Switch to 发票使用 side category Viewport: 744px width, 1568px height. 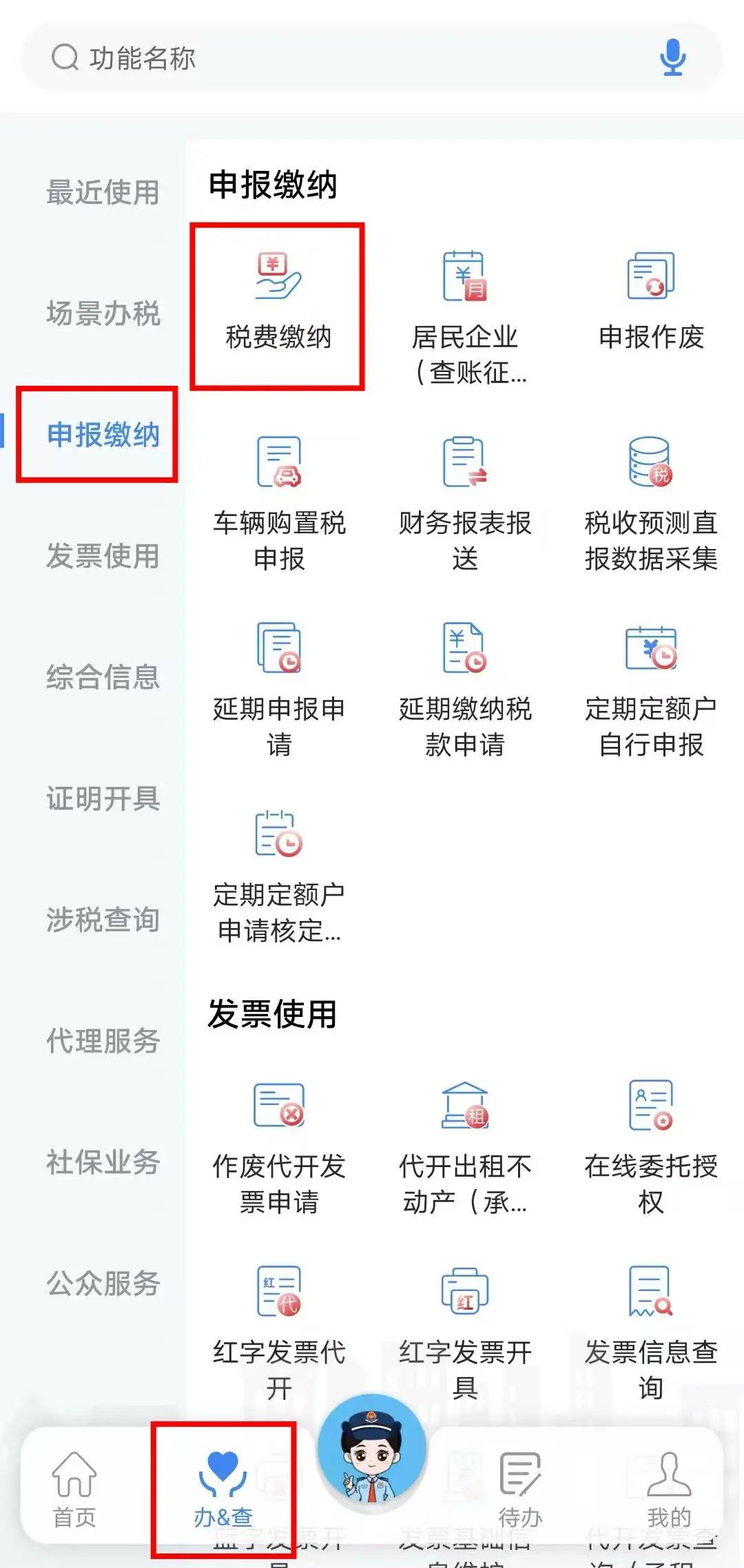pos(103,556)
